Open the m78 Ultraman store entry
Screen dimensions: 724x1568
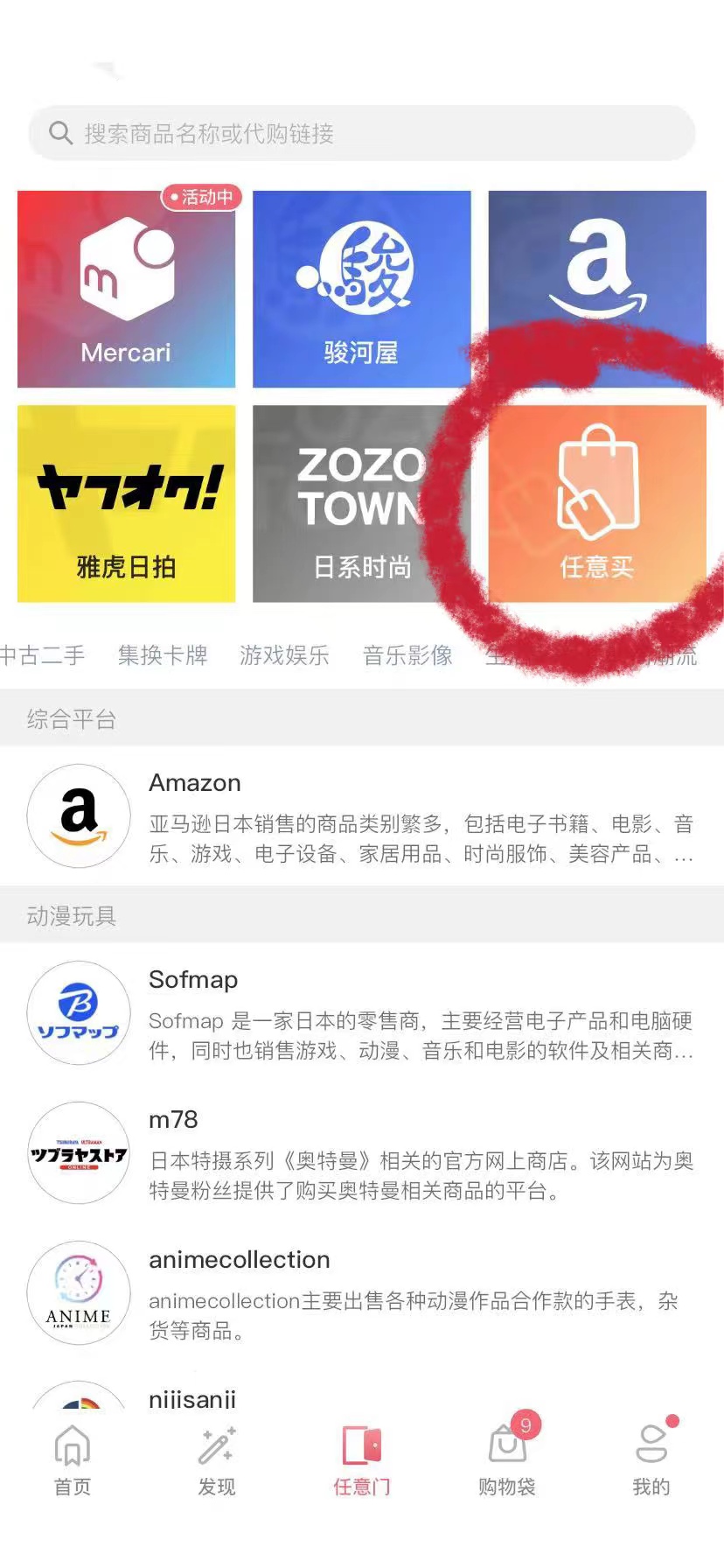[362, 1153]
